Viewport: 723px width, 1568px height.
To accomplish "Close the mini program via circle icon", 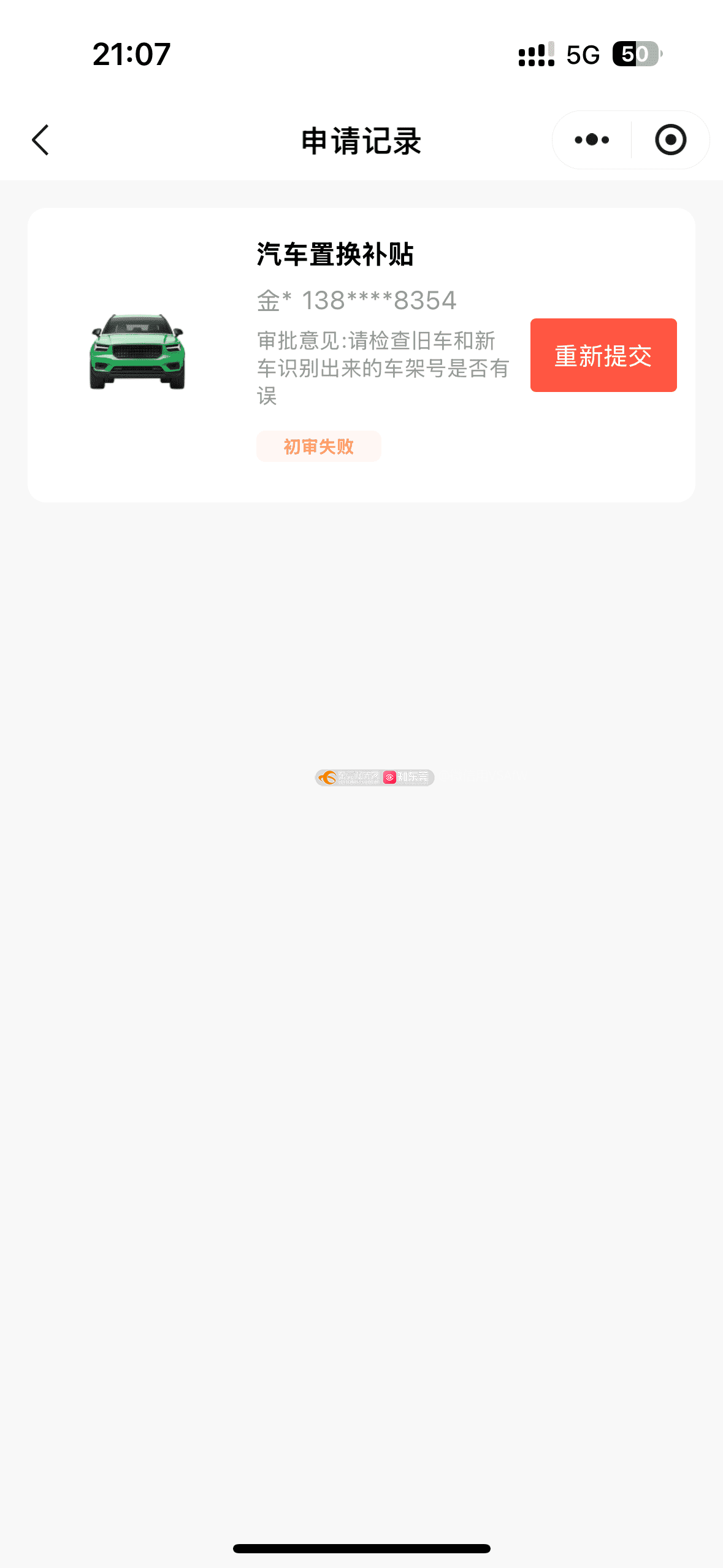I will [670, 140].
